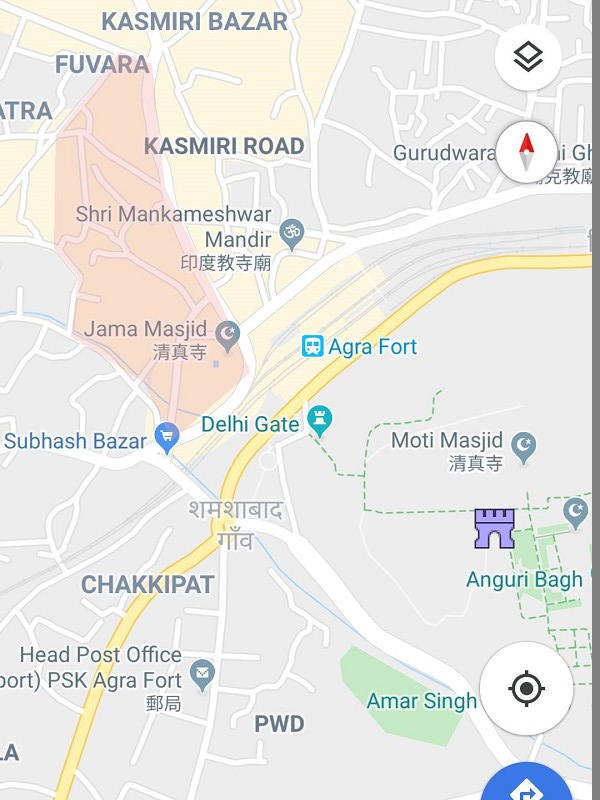Tap the Subhash Bazar shopping pin

click(x=166, y=436)
